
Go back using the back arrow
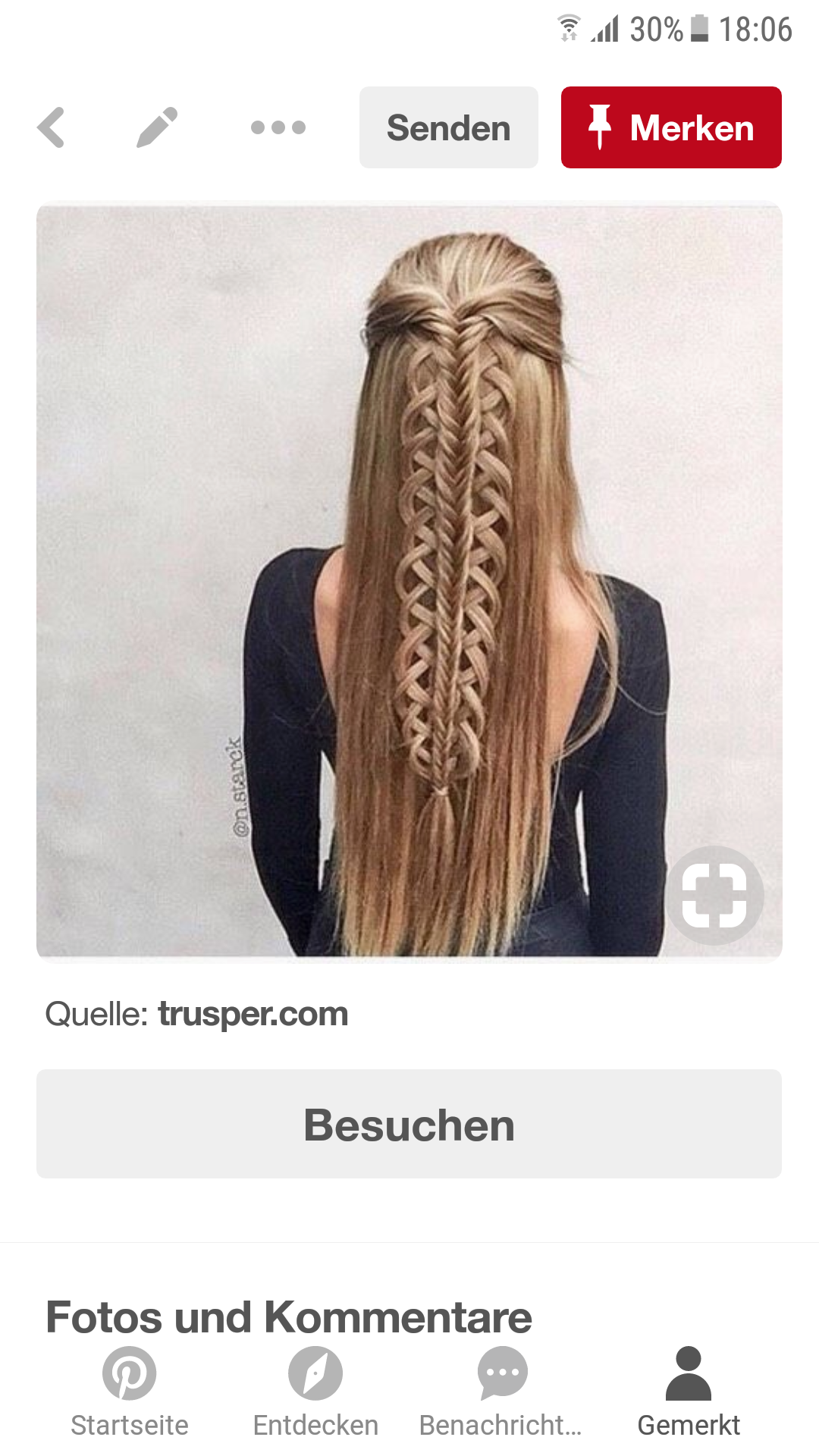tap(52, 127)
